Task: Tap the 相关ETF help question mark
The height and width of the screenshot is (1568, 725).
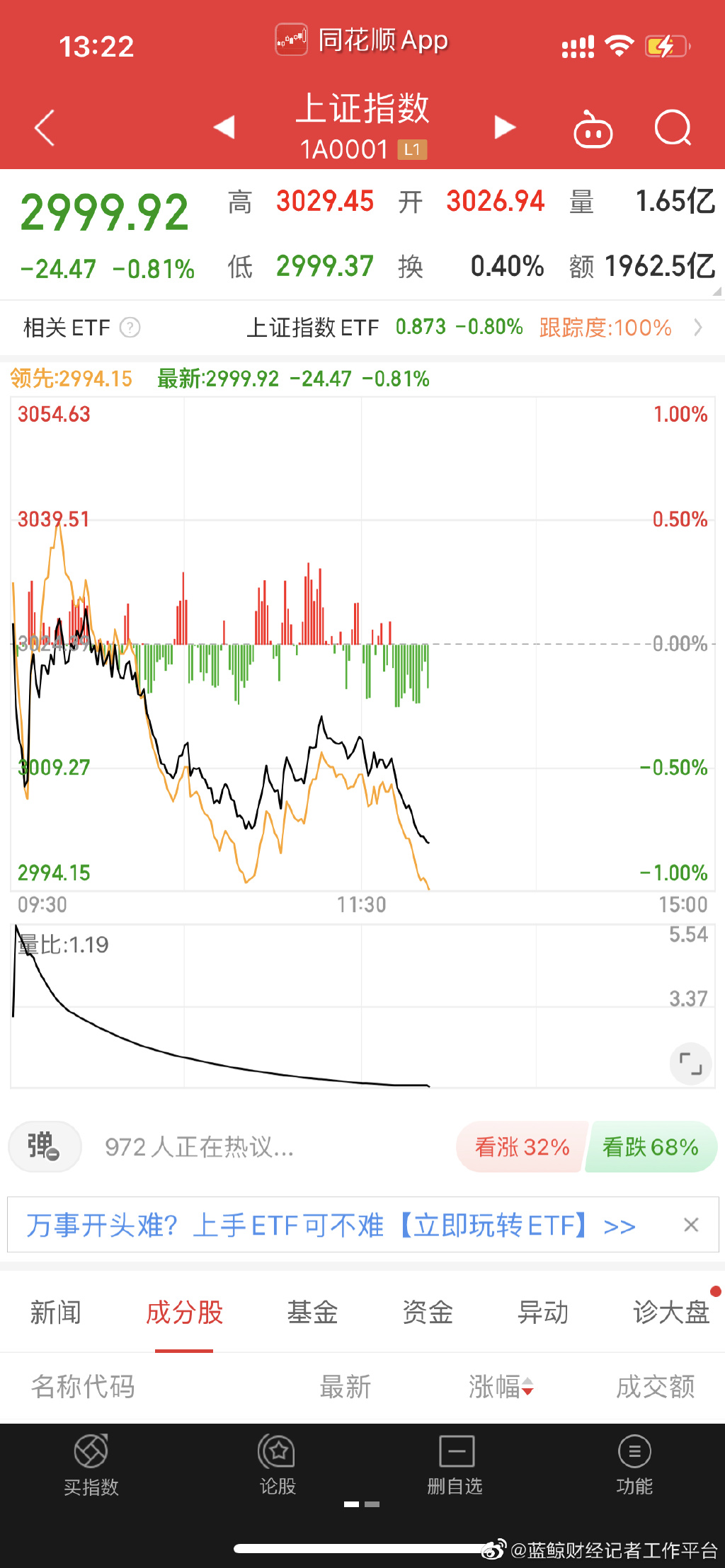Action: pos(130,328)
